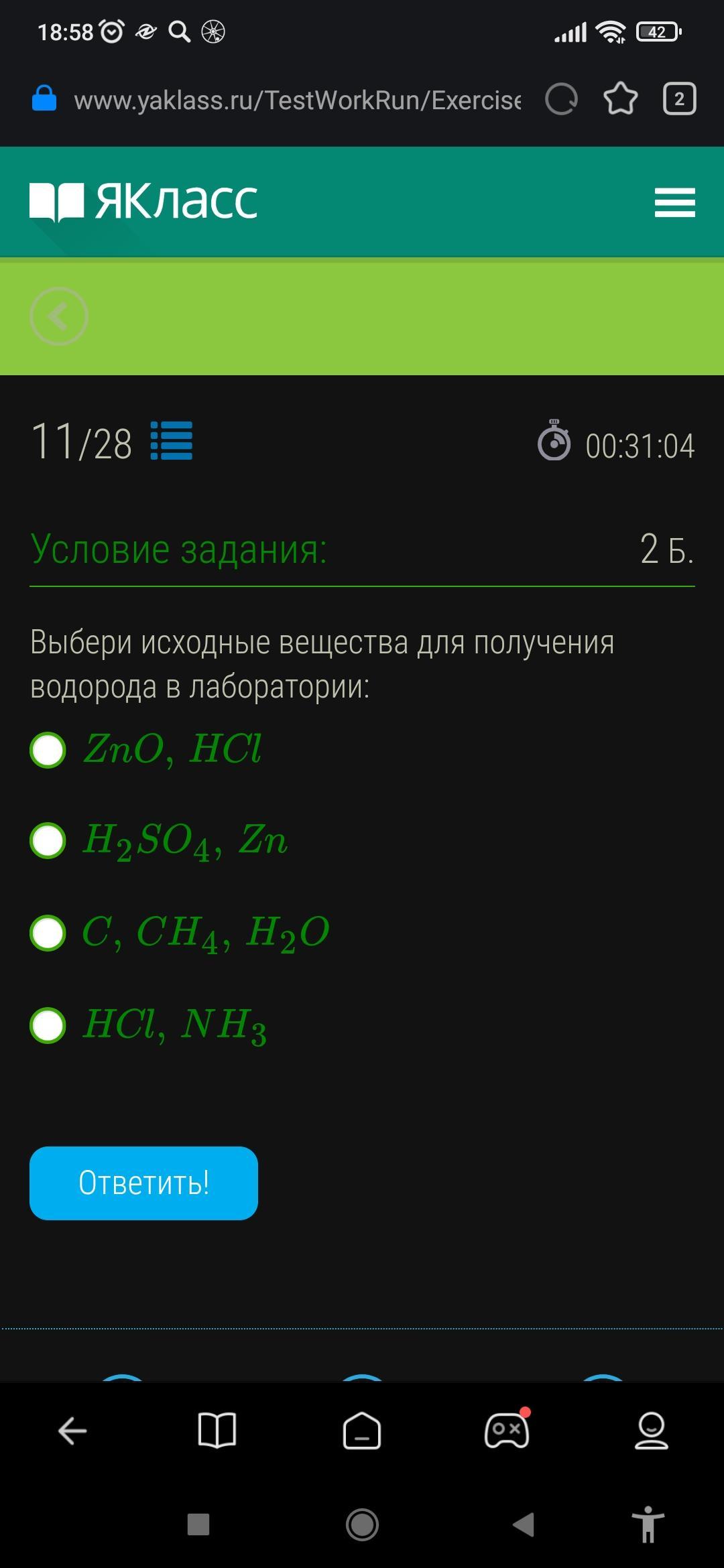Go to browser home page
724x1568 pixels.
point(362,1431)
